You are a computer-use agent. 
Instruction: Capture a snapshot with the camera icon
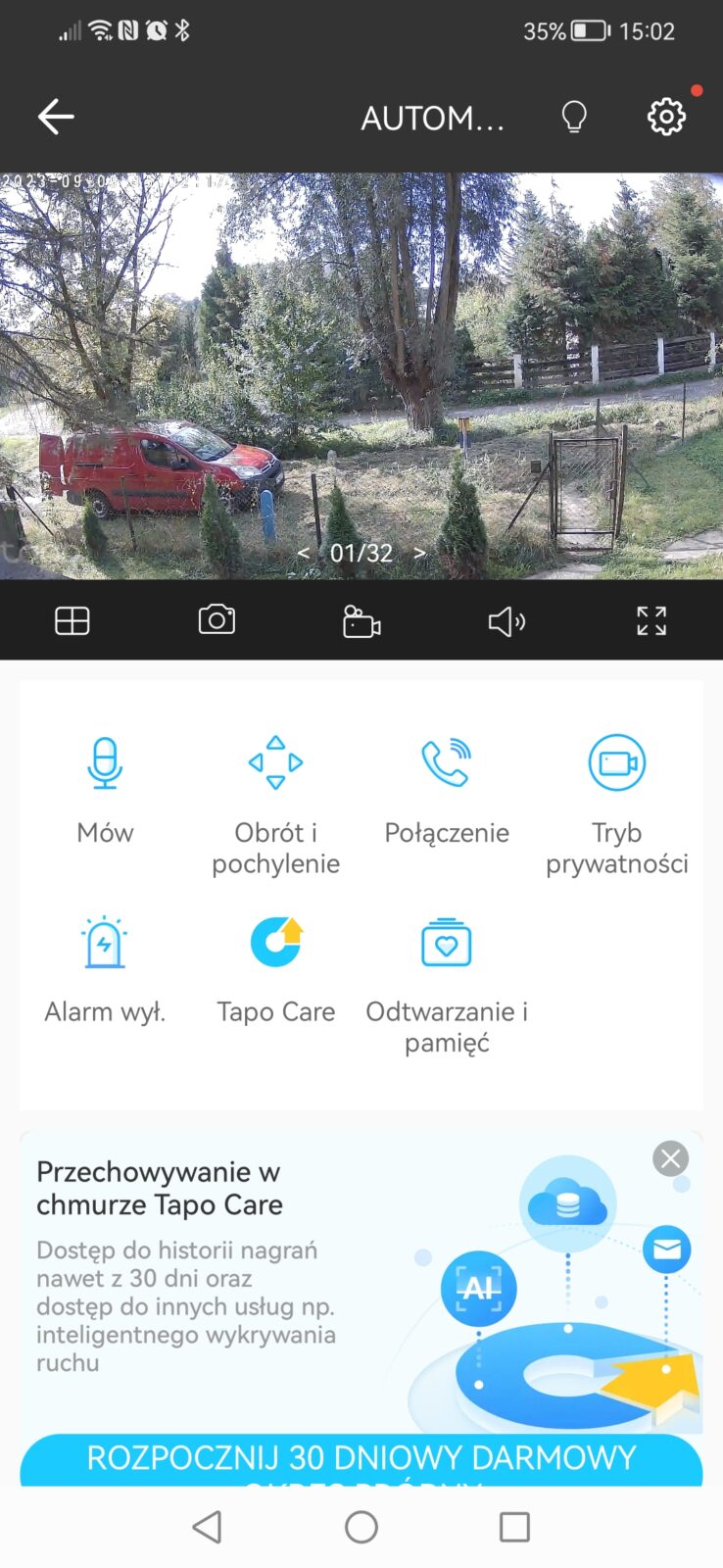click(217, 619)
